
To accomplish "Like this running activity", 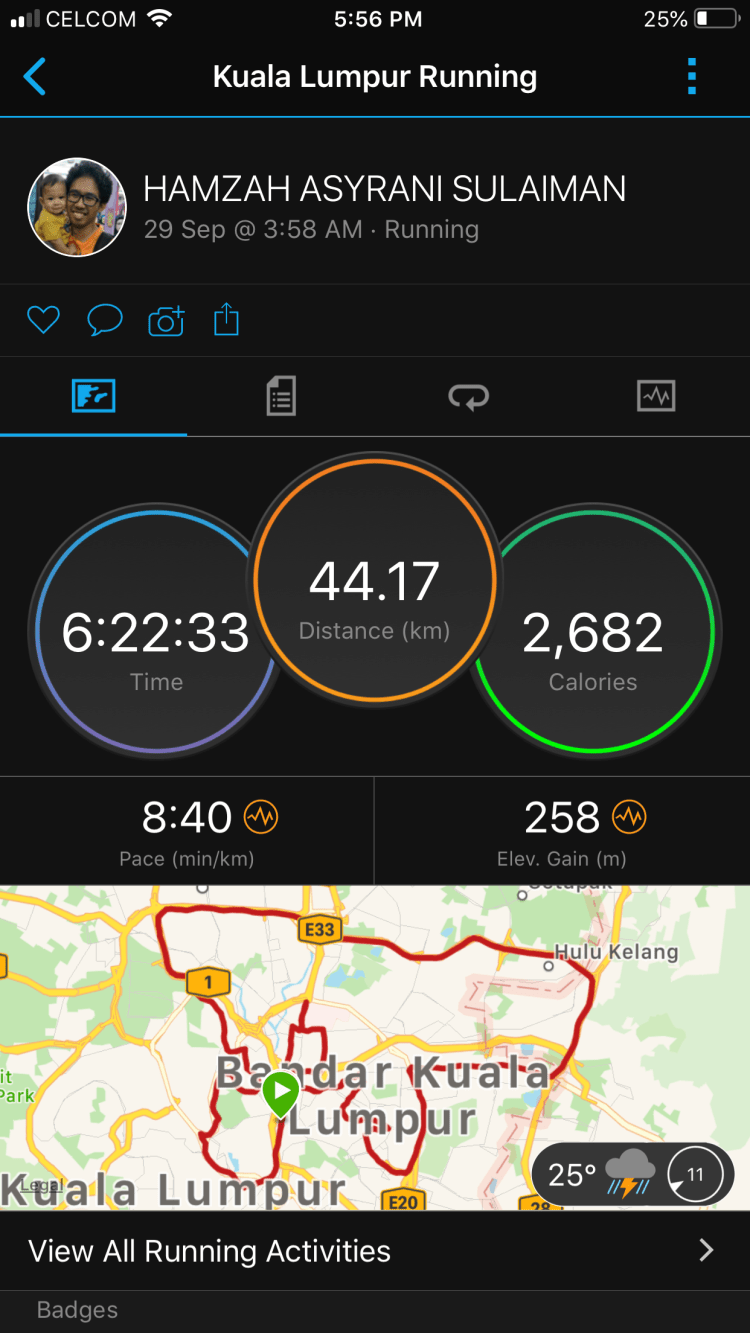I will (43, 320).
